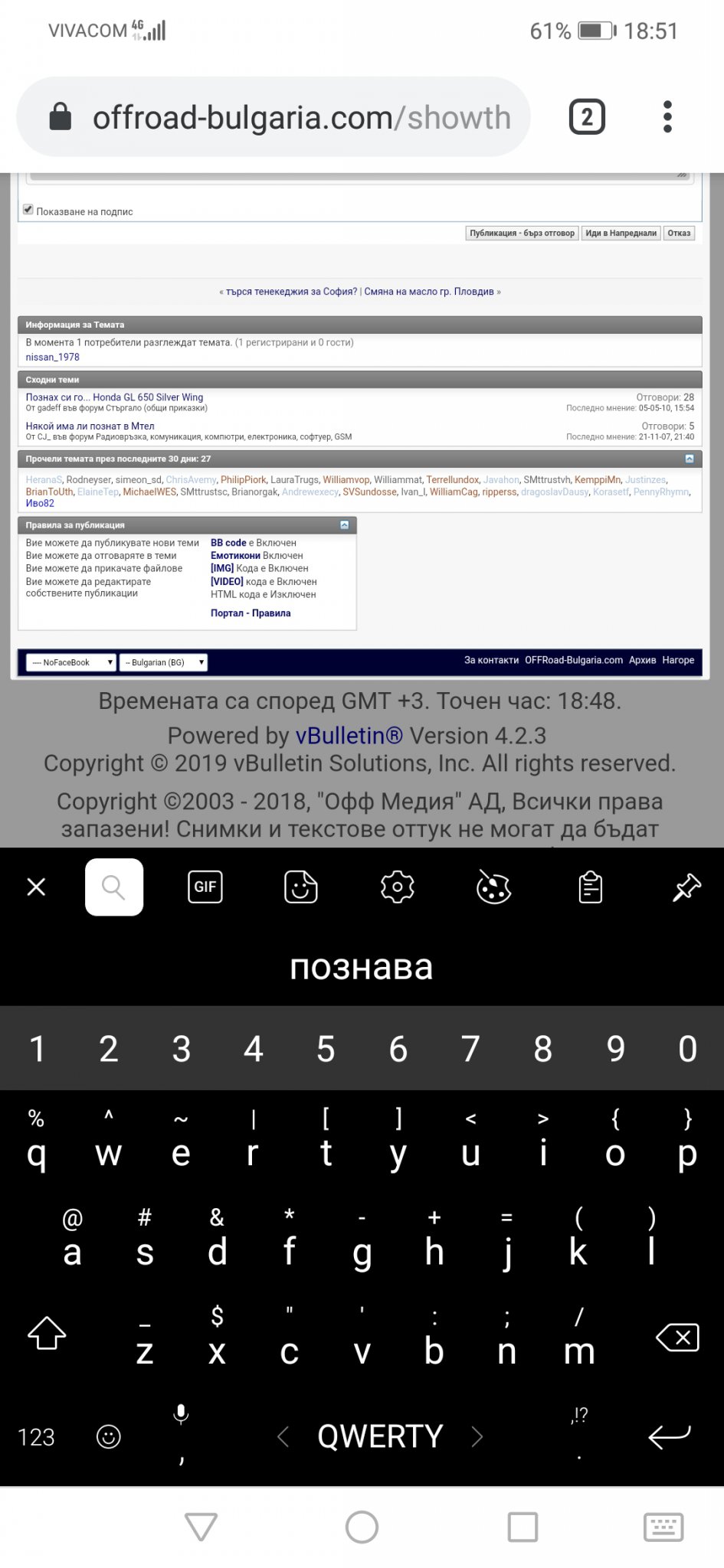Tap the address bar URL
Screen dimensions: 724x1568
pos(300,118)
